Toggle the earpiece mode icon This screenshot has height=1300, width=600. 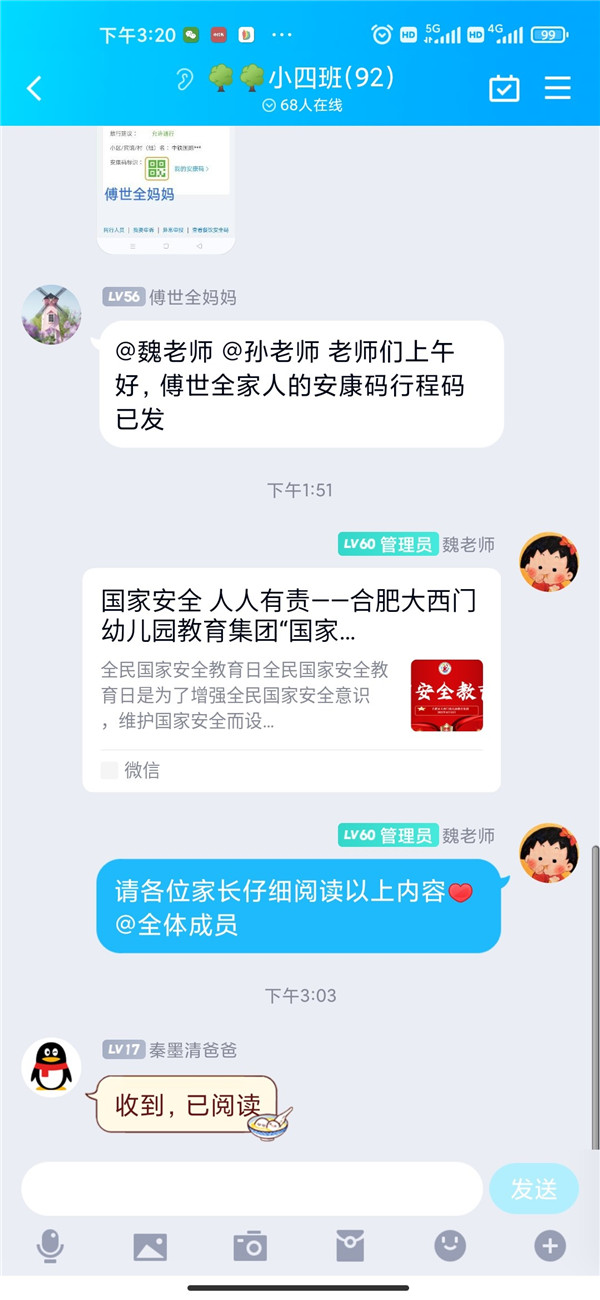pos(184,79)
